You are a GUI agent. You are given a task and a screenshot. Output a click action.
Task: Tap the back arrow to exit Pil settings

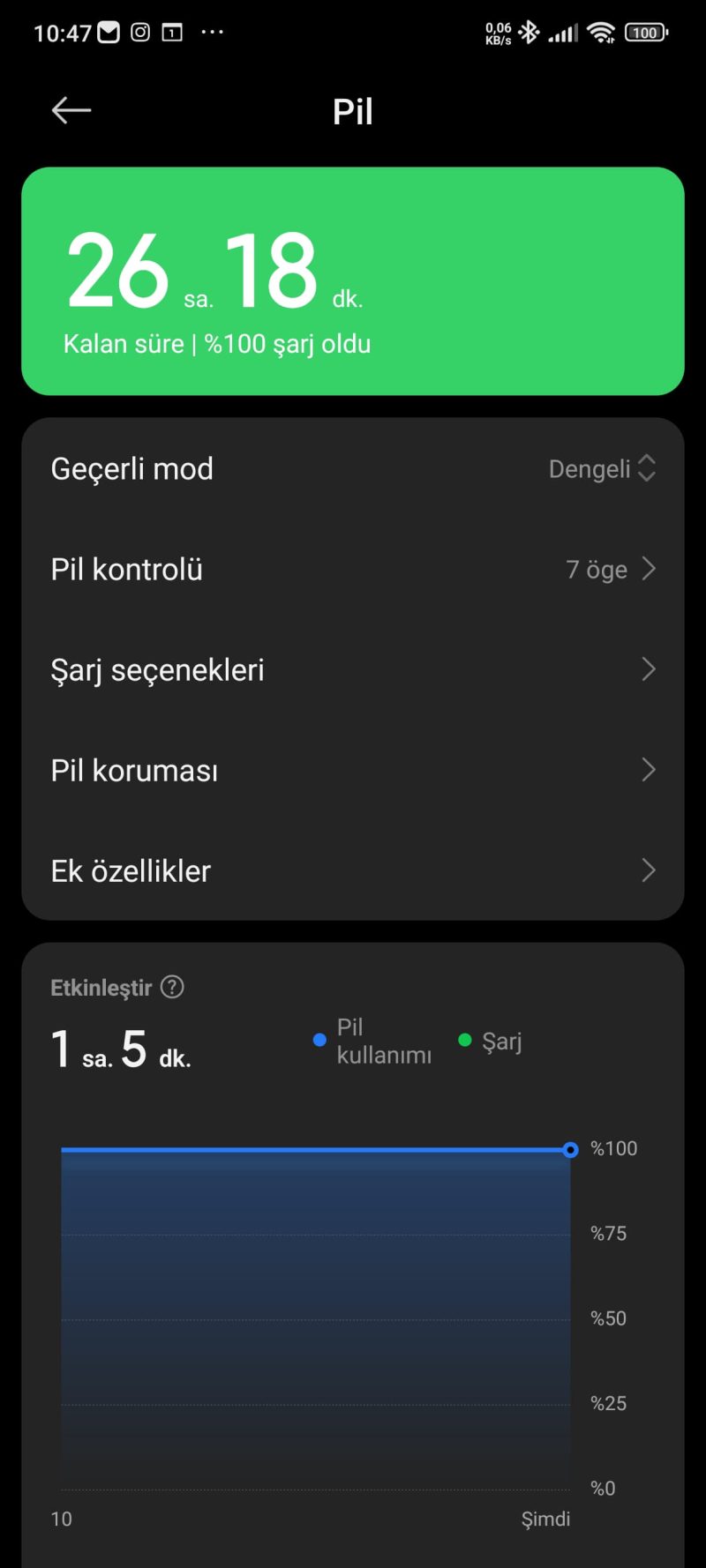coord(71,109)
